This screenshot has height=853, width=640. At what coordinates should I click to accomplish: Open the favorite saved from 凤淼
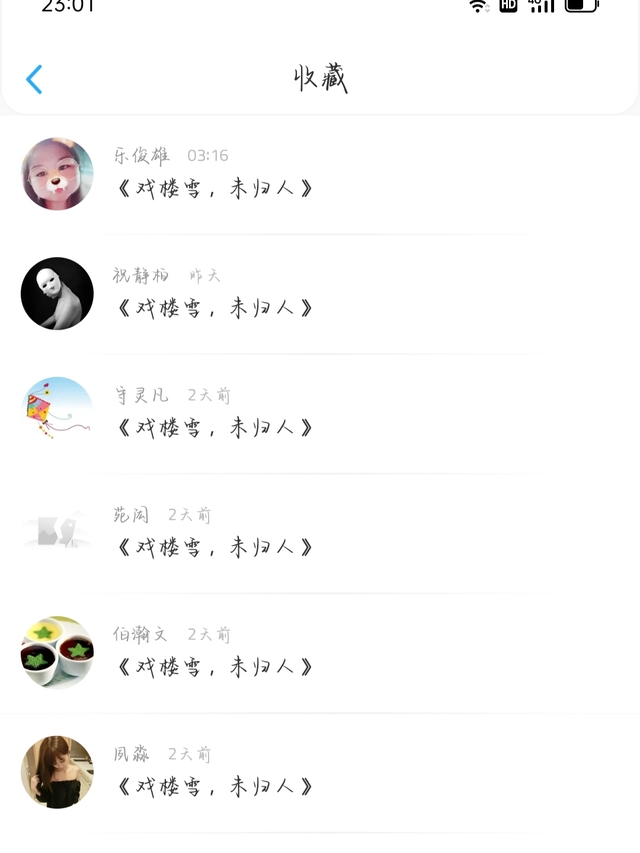[320, 773]
